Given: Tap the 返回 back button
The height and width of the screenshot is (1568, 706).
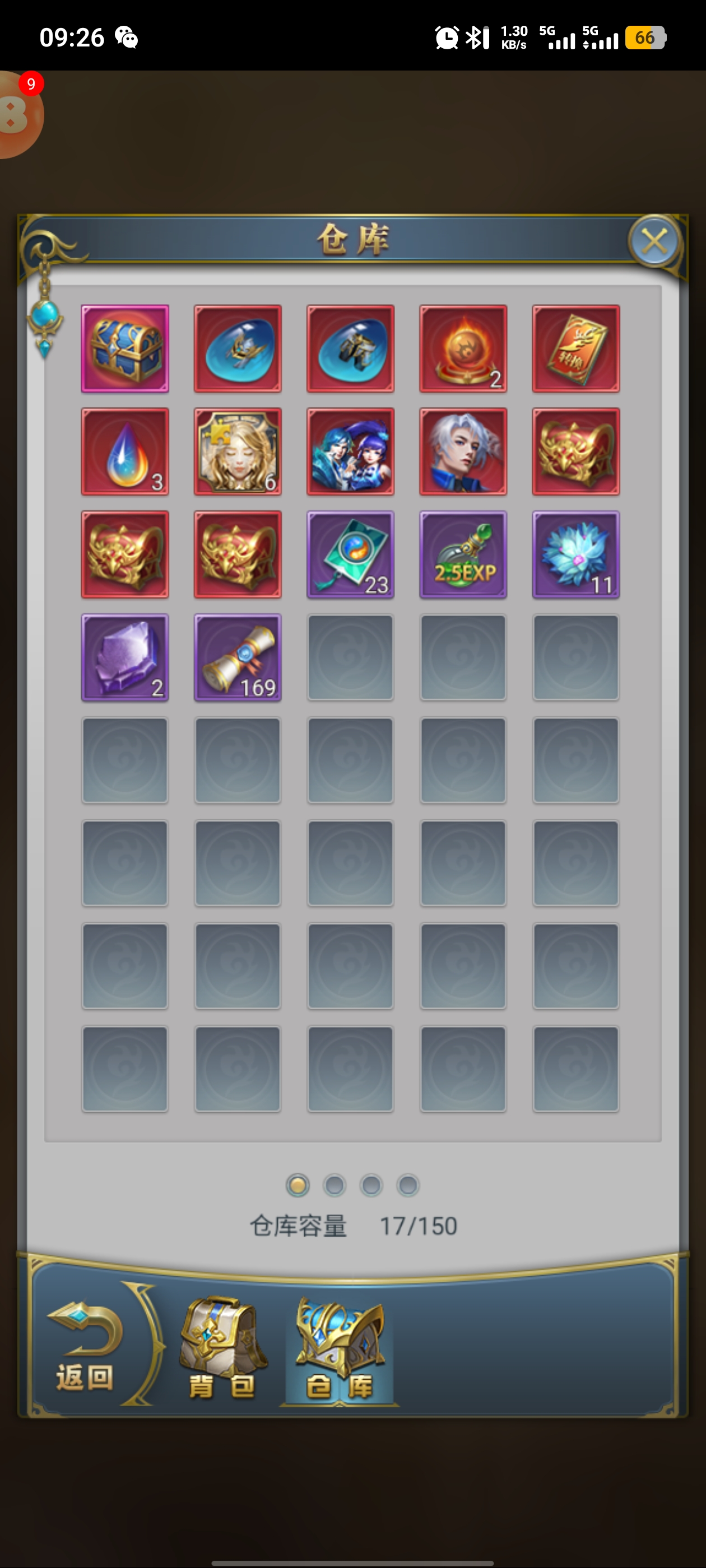Looking at the screenshot, I should tap(85, 1349).
